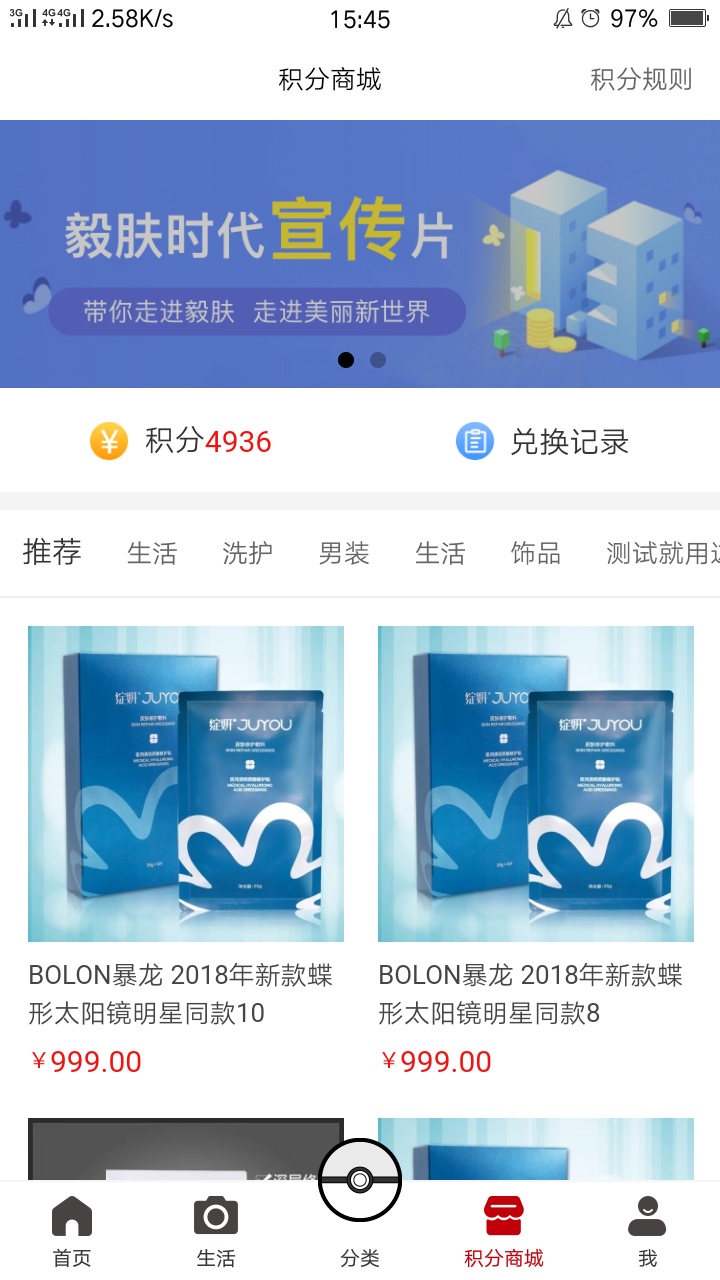Viewport: 720px width, 1280px height.
Task: Switch to the 饰品 tab
Action: click(535, 553)
